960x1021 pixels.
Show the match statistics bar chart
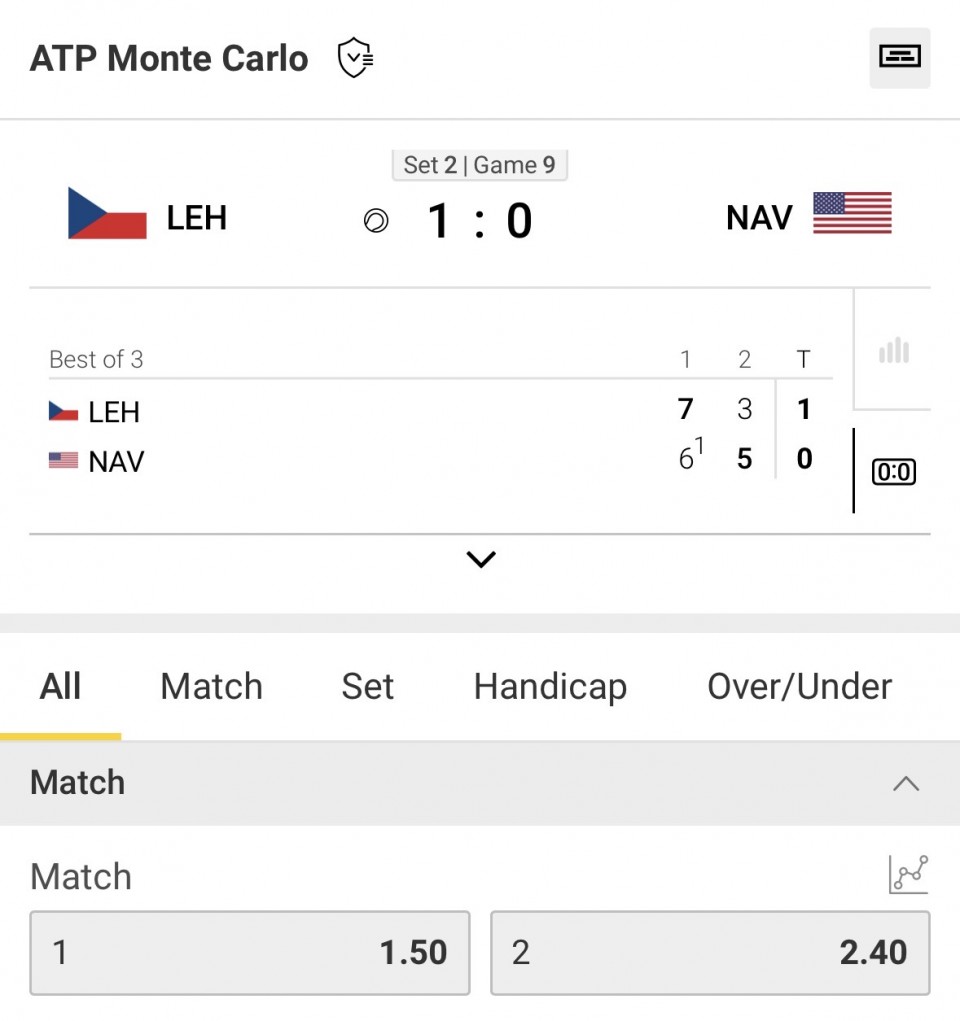coord(893,351)
